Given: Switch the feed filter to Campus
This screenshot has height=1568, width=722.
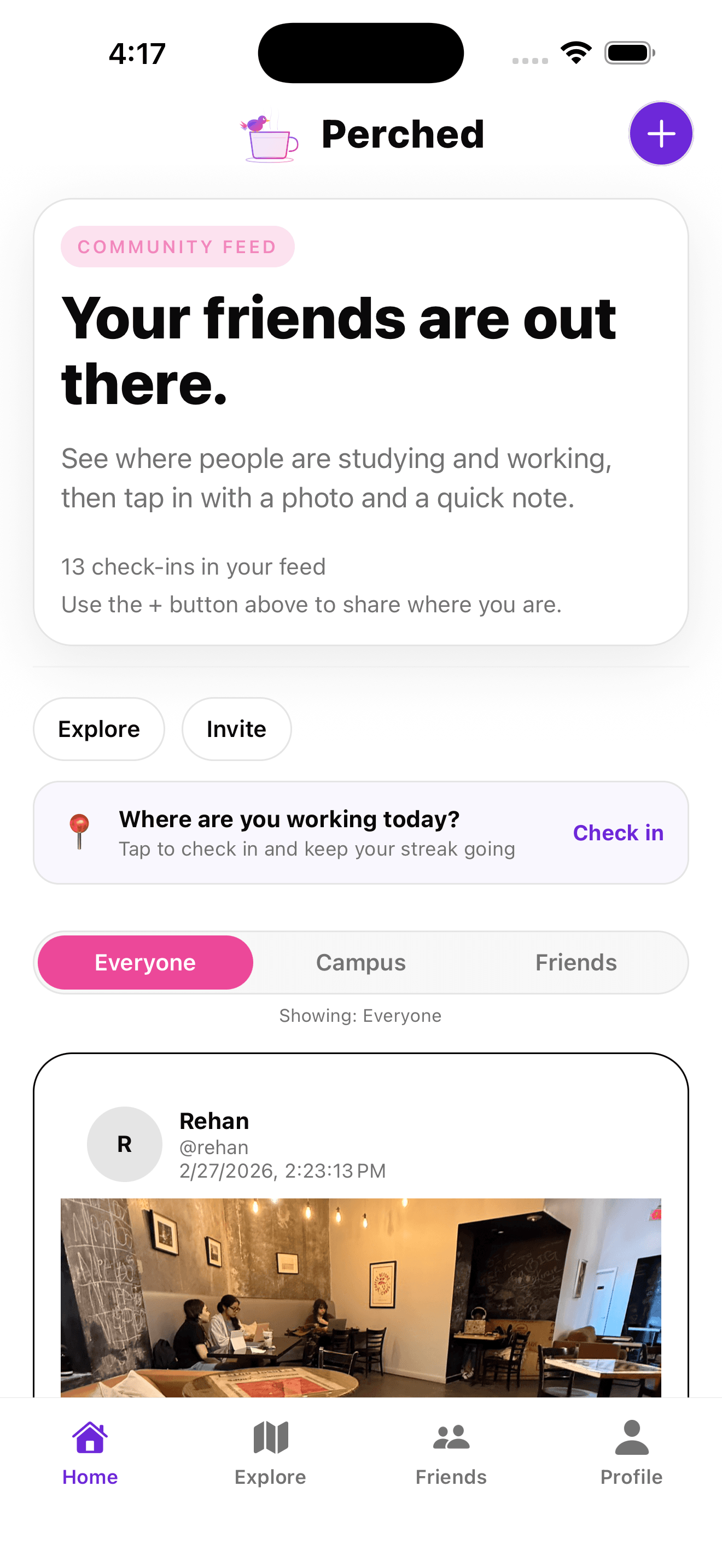Looking at the screenshot, I should click(360, 962).
